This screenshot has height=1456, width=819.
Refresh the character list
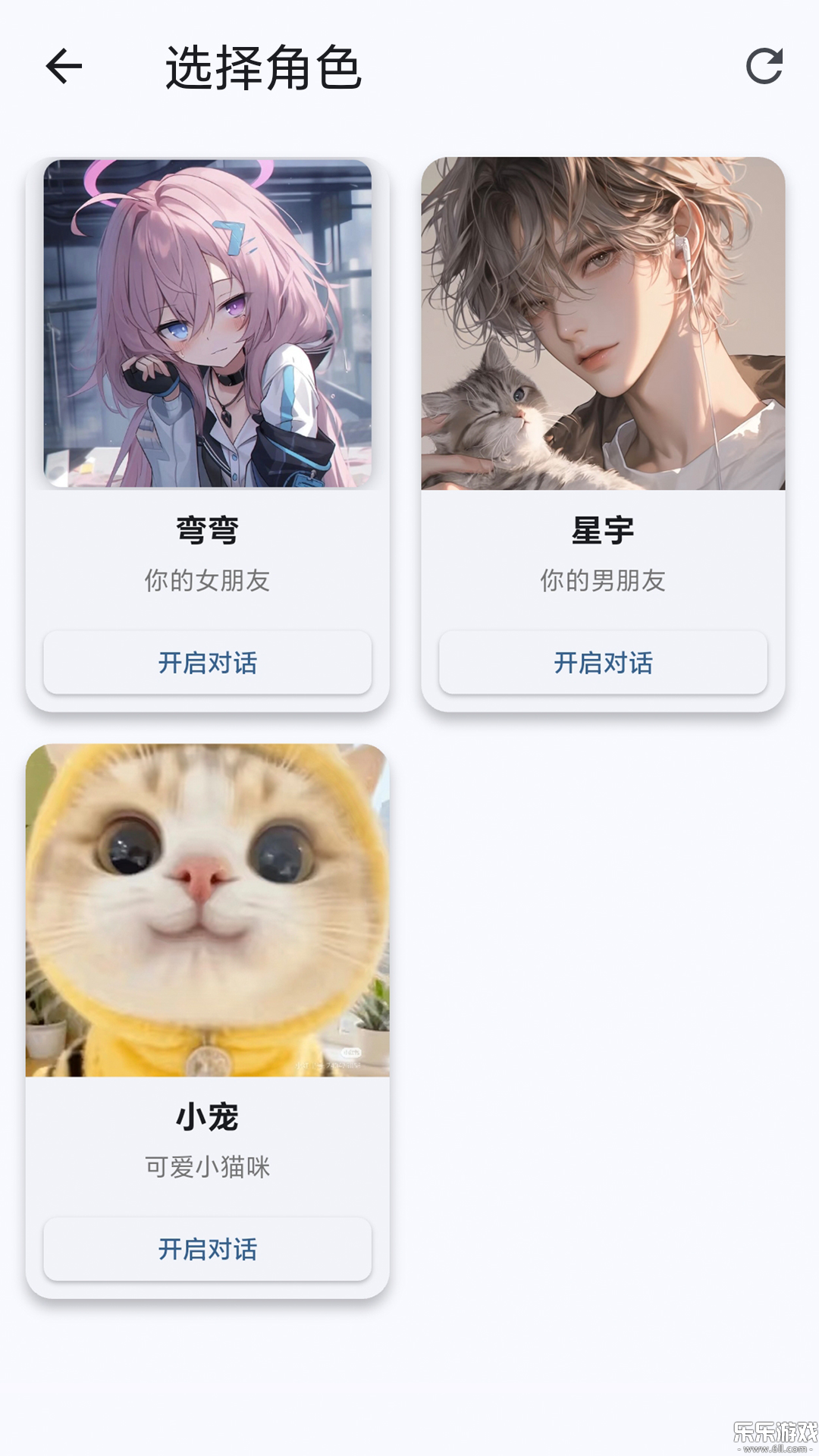[764, 66]
